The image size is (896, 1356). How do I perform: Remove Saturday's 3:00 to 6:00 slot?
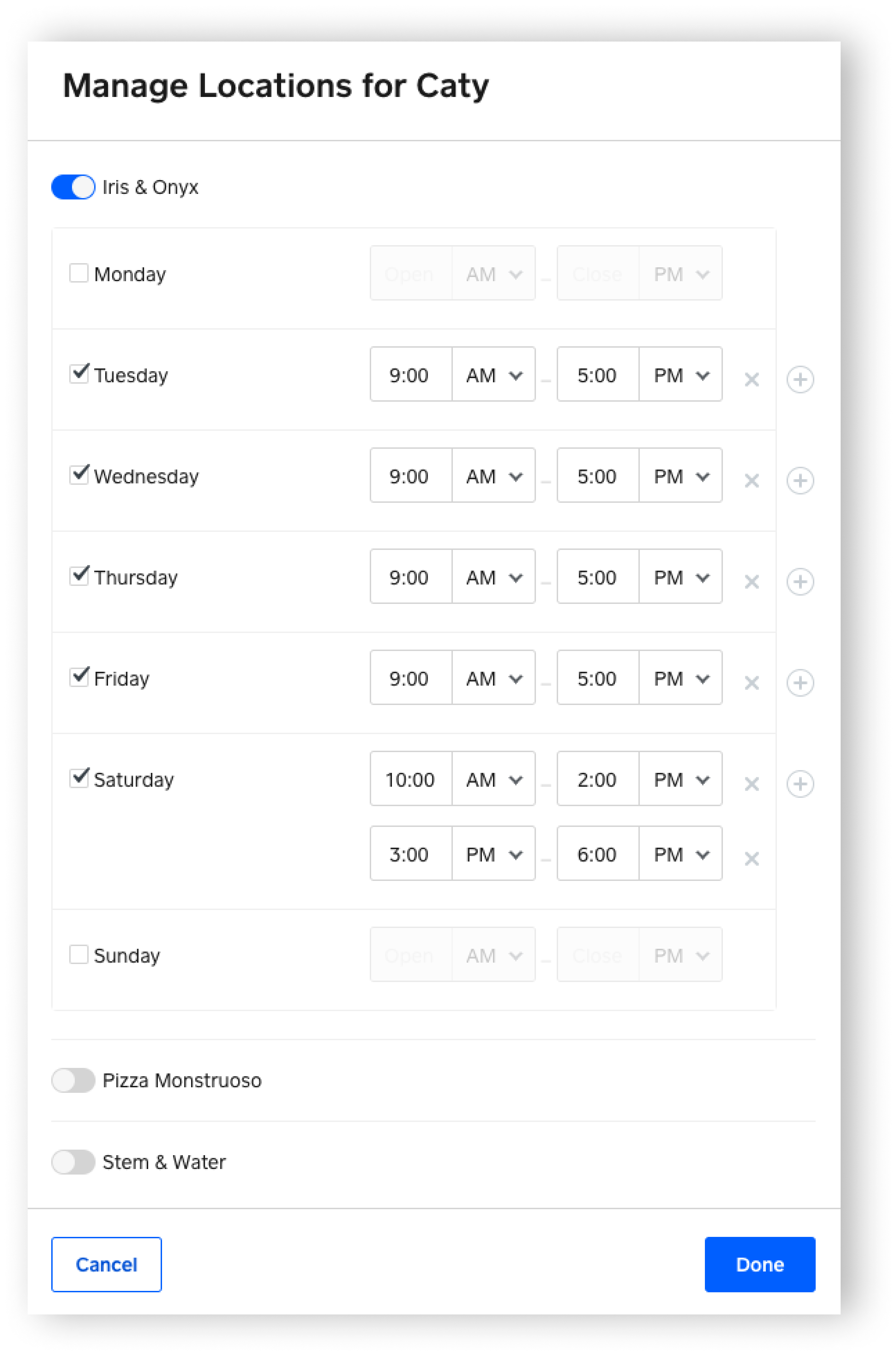[751, 858]
